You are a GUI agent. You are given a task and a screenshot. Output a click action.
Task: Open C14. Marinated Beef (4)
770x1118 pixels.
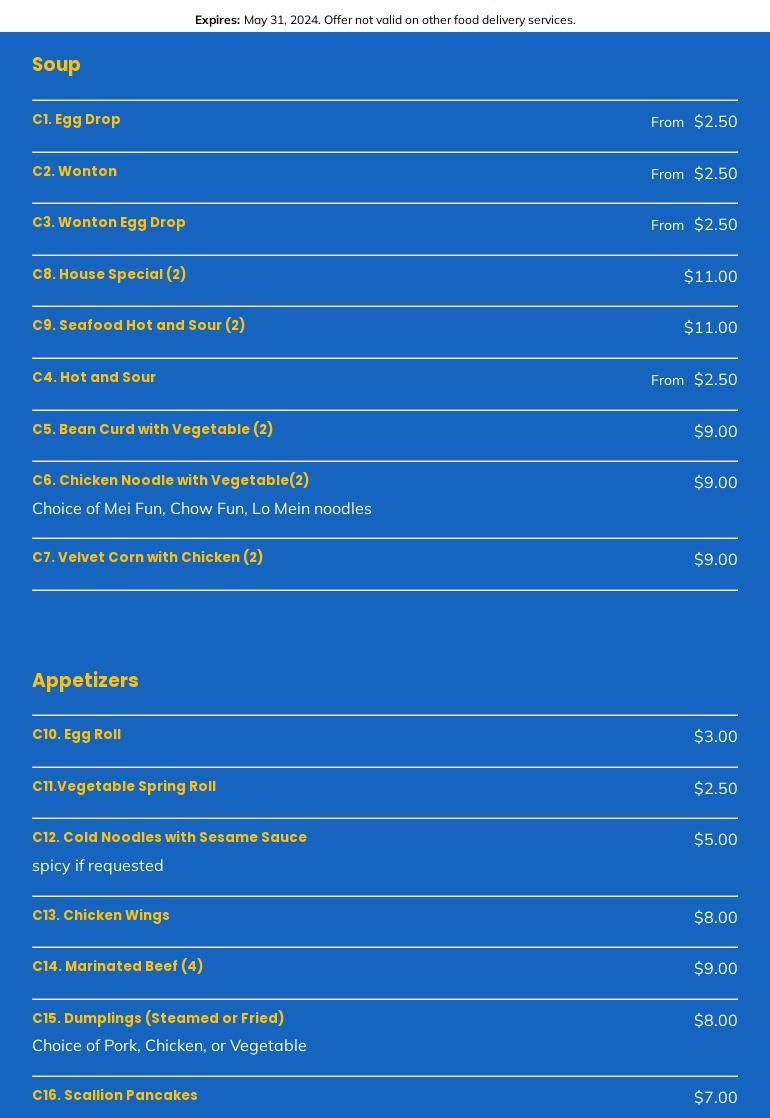(x=117, y=967)
